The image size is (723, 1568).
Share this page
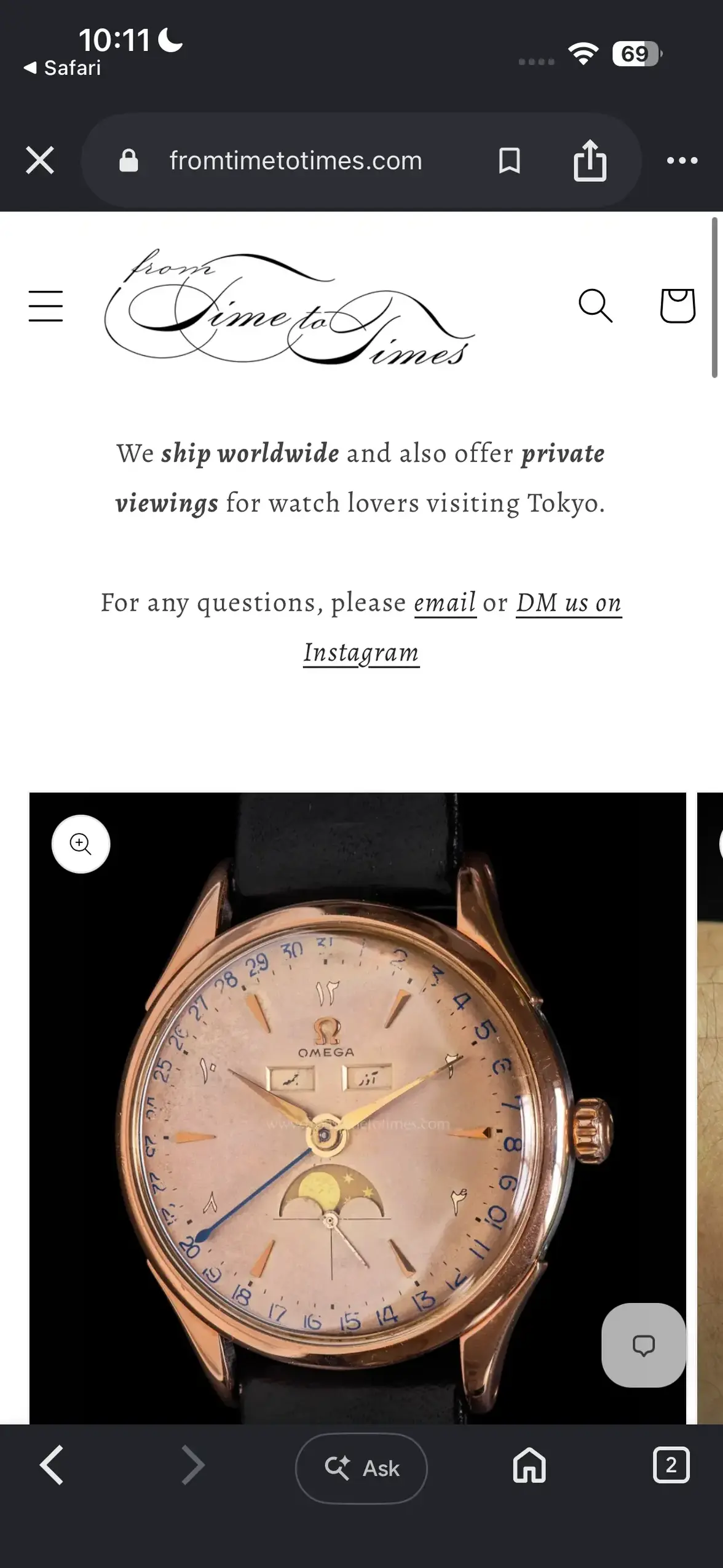[x=590, y=160]
